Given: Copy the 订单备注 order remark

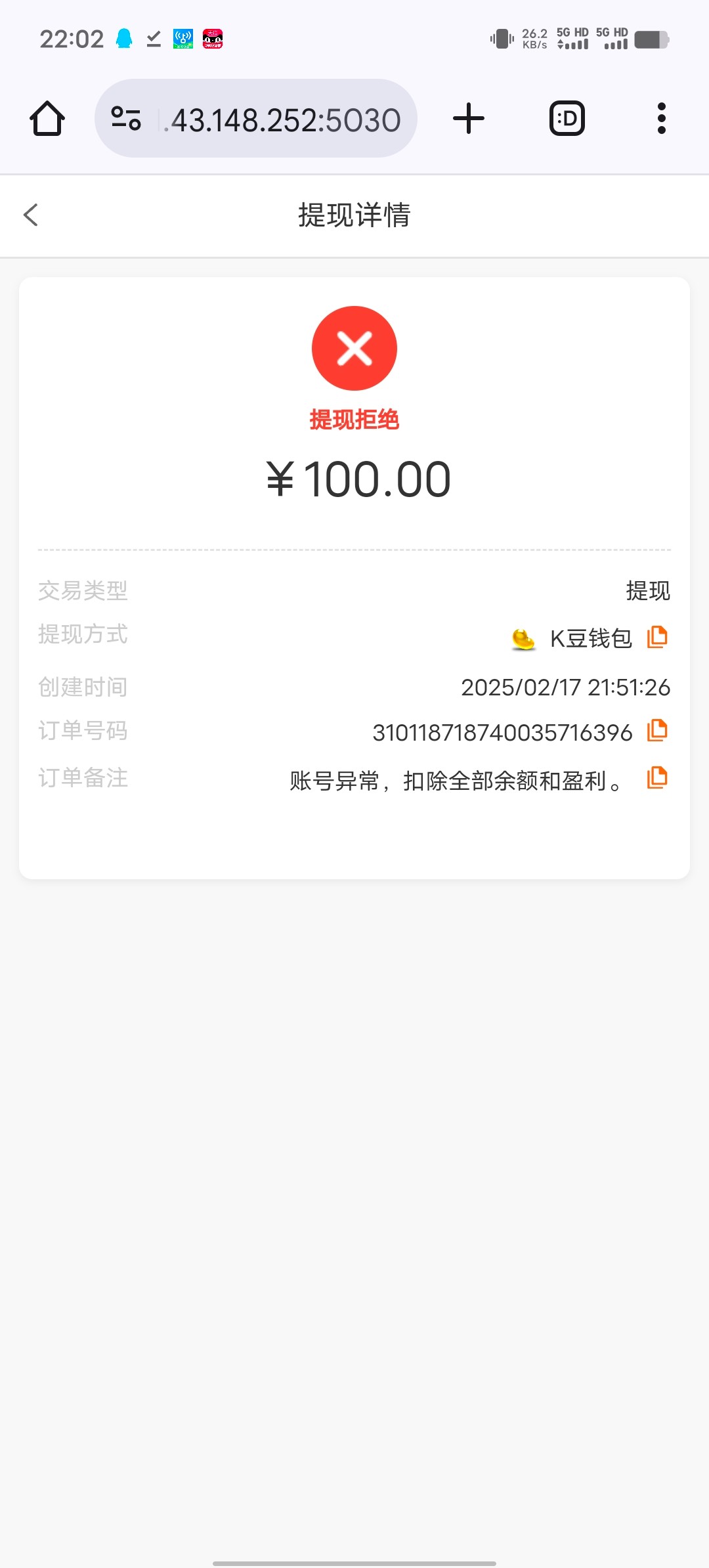Looking at the screenshot, I should coord(657,778).
